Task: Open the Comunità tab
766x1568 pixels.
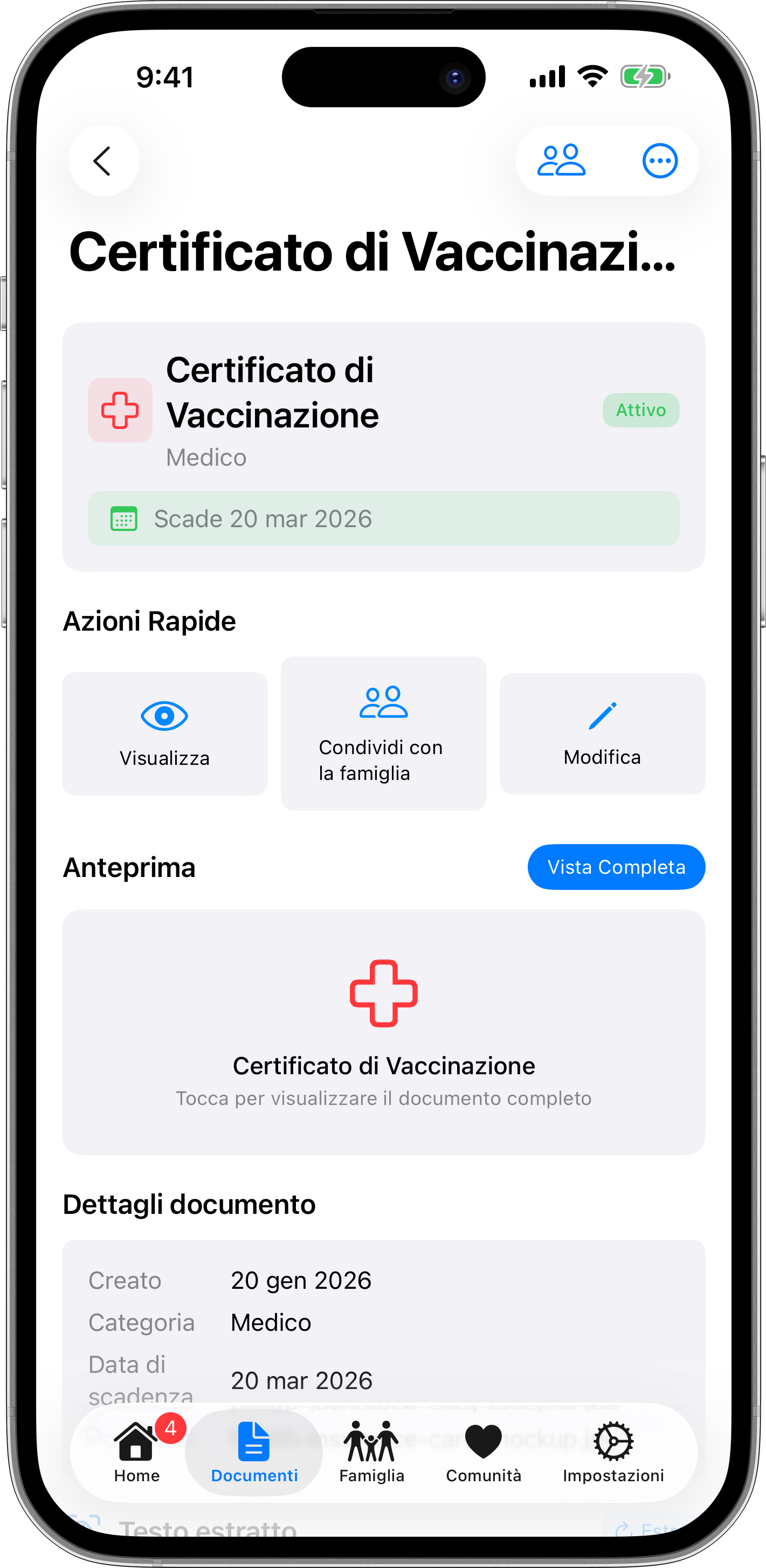Action: pyautogui.click(x=484, y=1452)
